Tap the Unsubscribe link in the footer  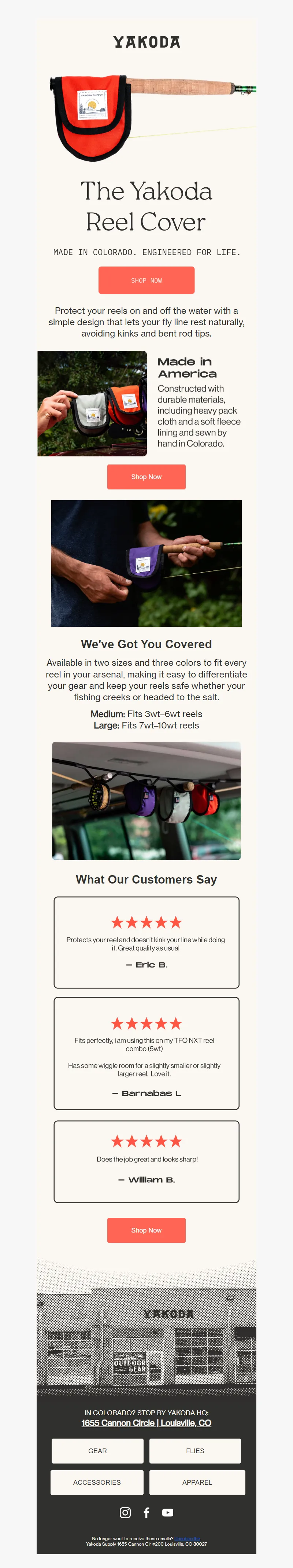pos(187,1538)
